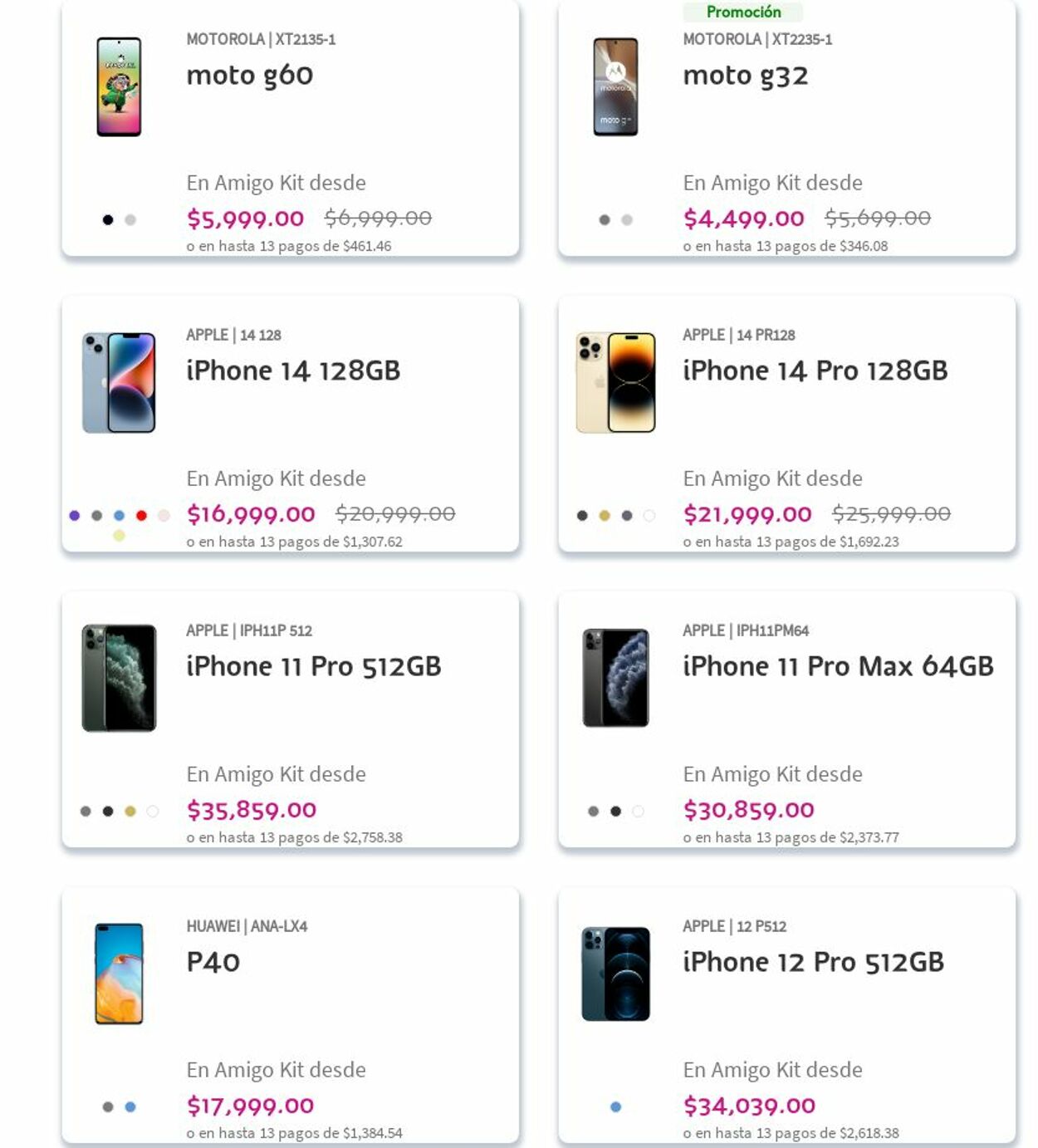The width and height of the screenshot is (1038, 1148).
Task: Pick the gold color for iPhone 11 Pro 512GB
Action: [x=130, y=812]
